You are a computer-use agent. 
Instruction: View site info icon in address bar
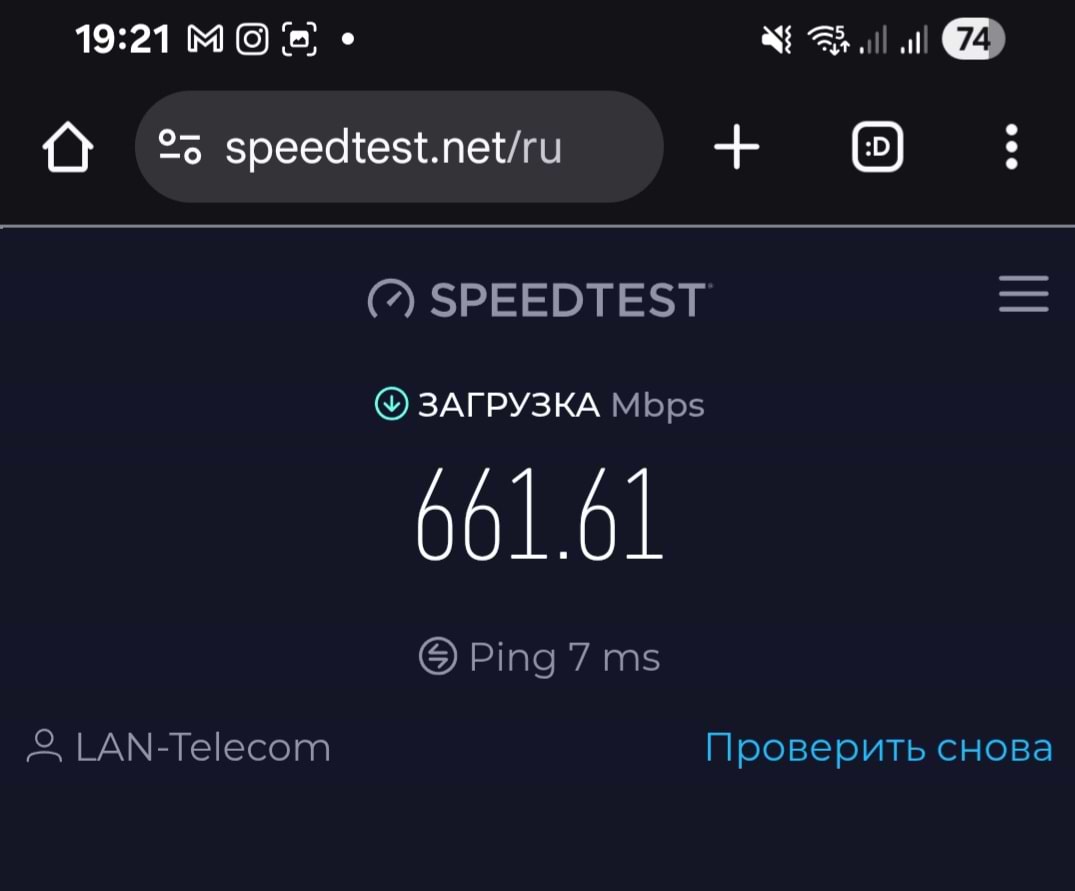point(181,148)
